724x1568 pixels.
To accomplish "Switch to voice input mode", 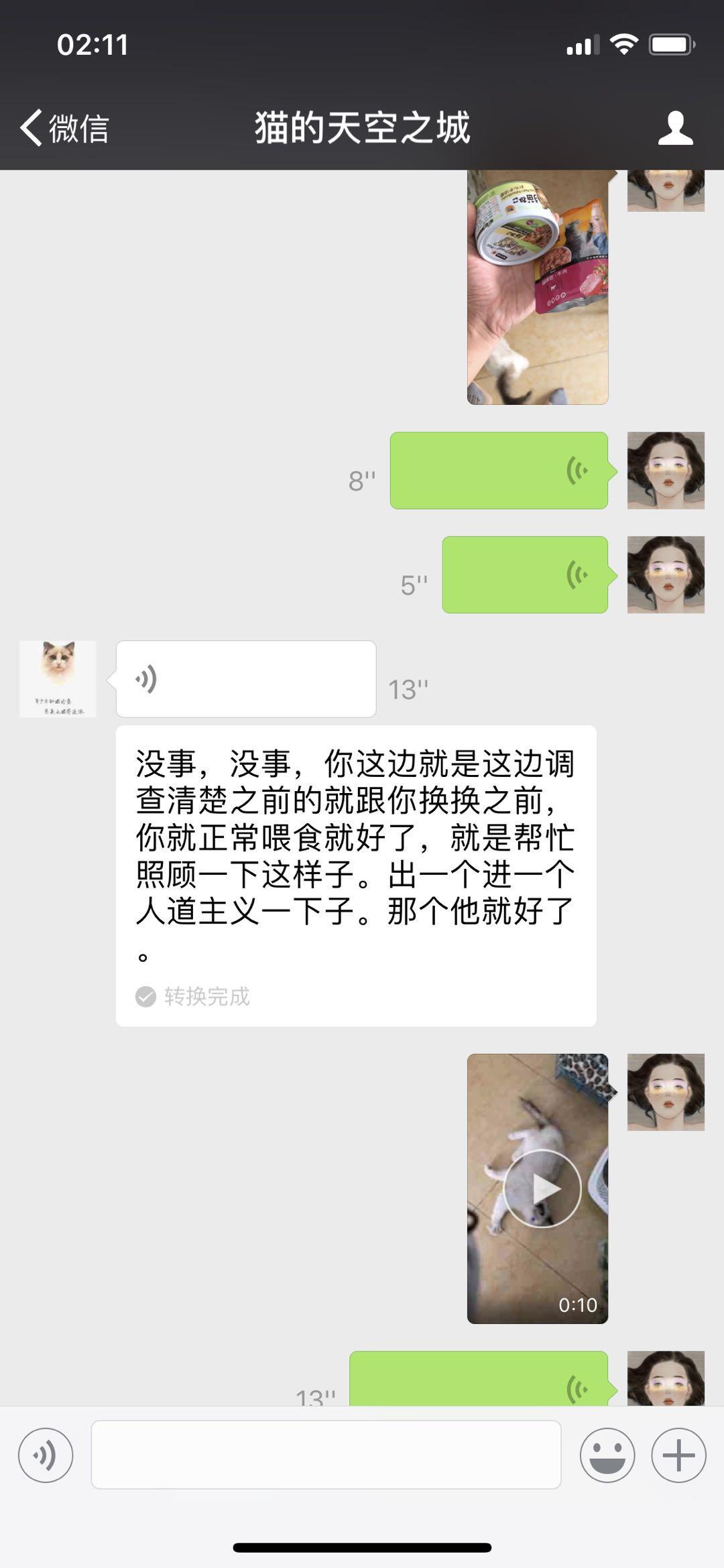I will pyautogui.click(x=46, y=1455).
